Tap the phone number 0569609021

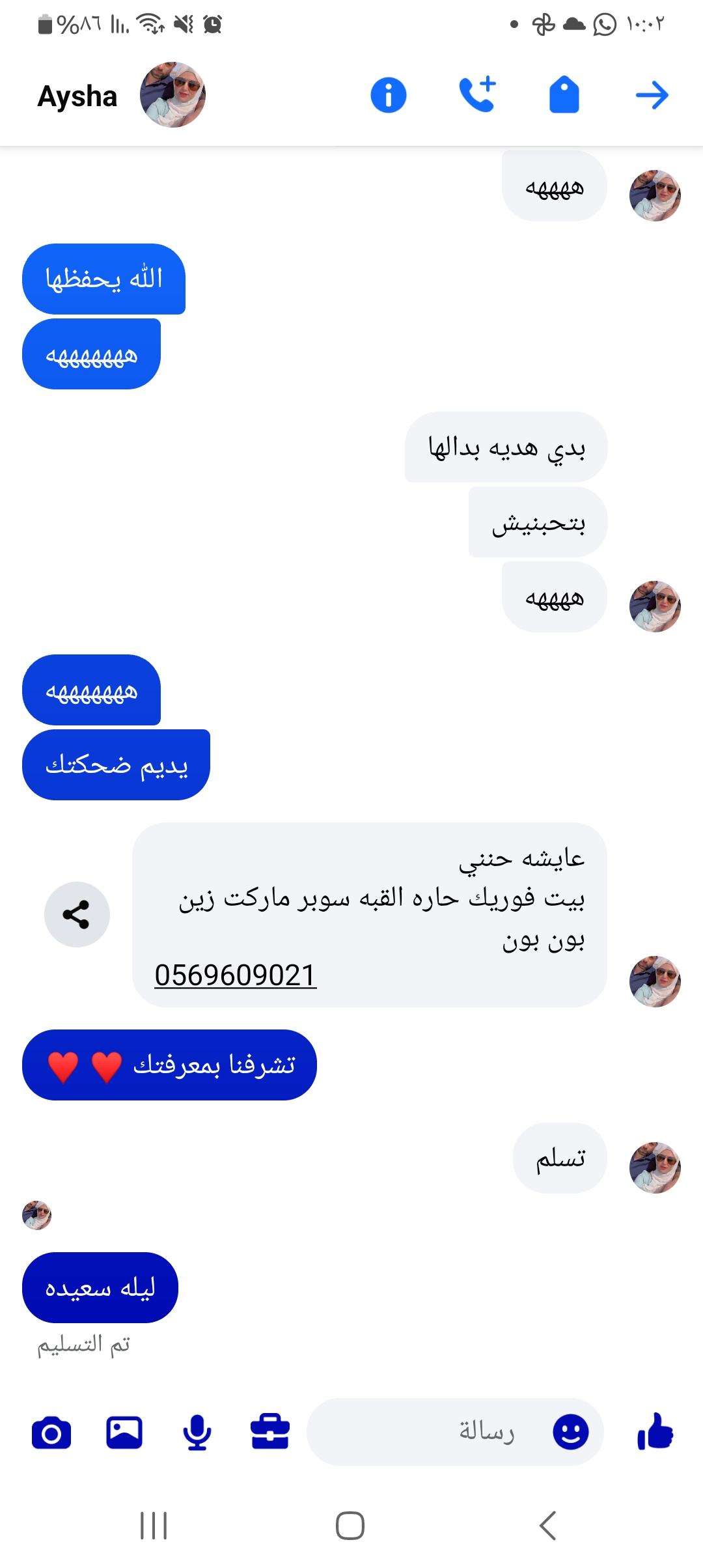235,975
